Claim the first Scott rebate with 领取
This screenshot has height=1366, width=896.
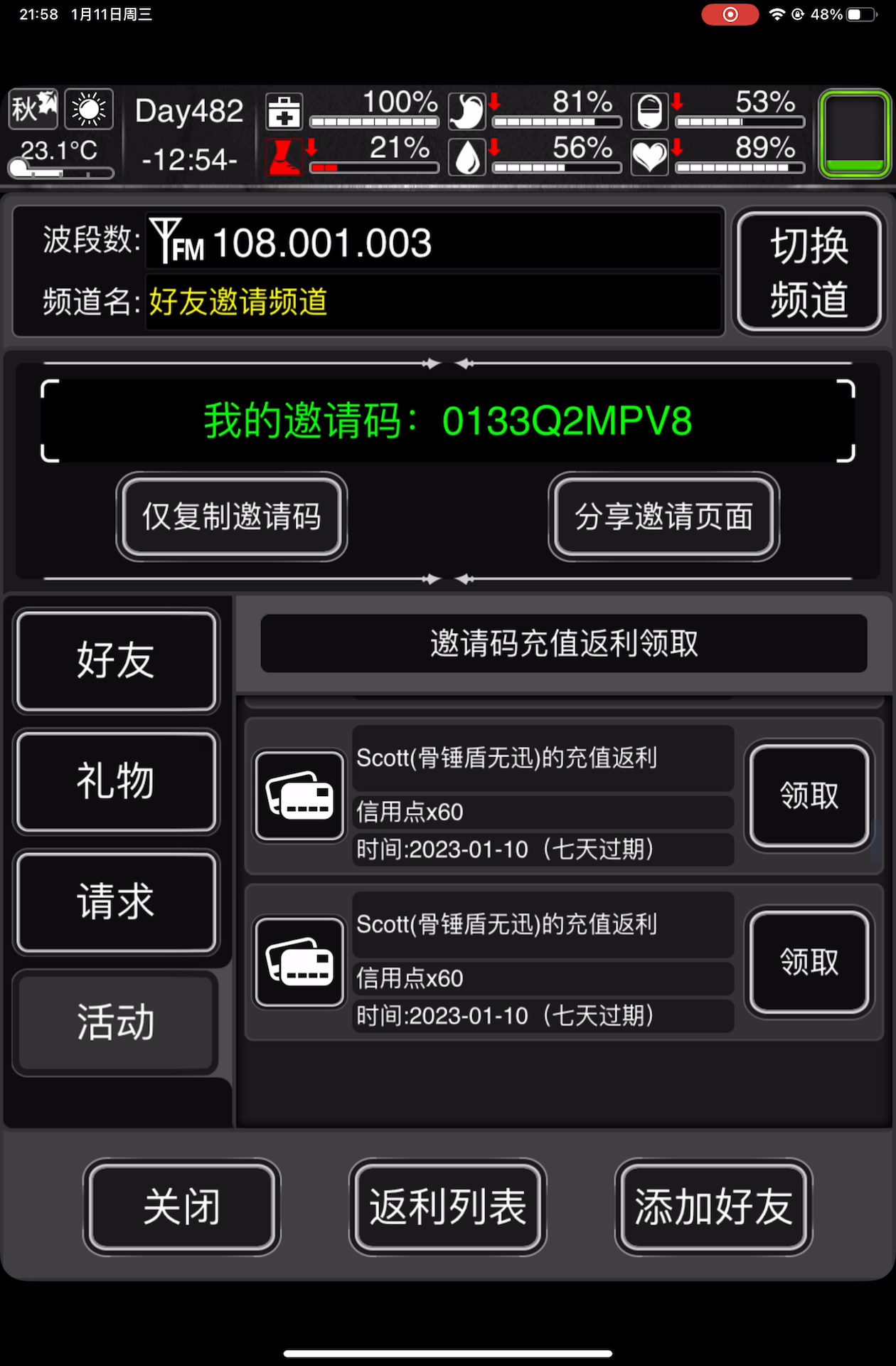tap(809, 795)
